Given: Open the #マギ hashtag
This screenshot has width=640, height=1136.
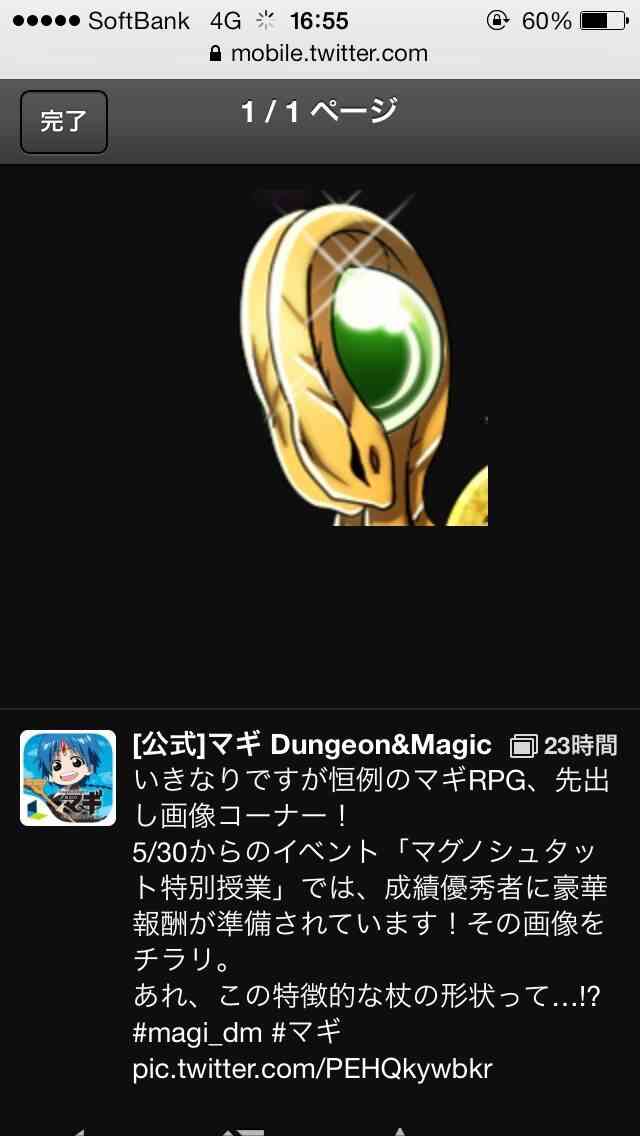Looking at the screenshot, I should pos(307,1032).
